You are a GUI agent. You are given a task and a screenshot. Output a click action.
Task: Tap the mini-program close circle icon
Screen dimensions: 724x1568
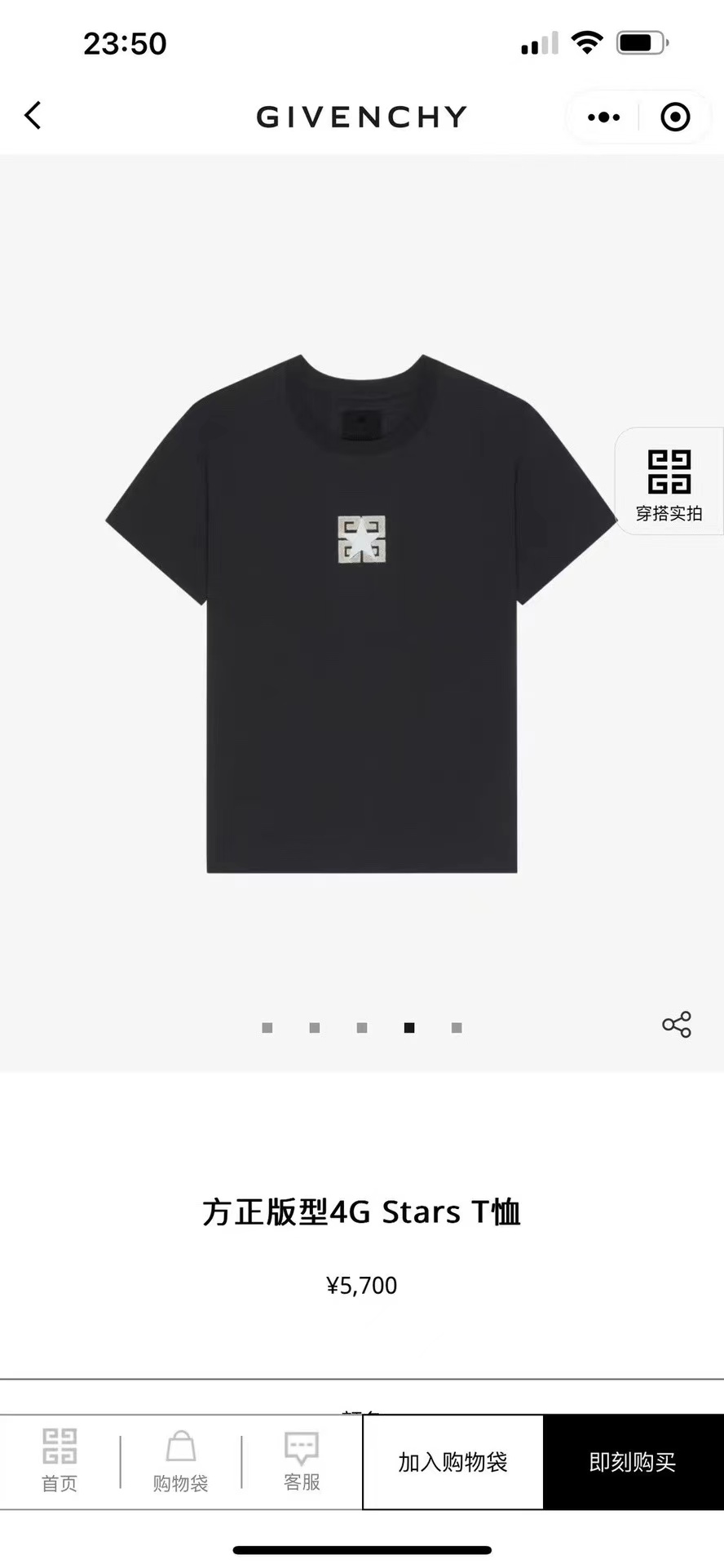pyautogui.click(x=675, y=117)
